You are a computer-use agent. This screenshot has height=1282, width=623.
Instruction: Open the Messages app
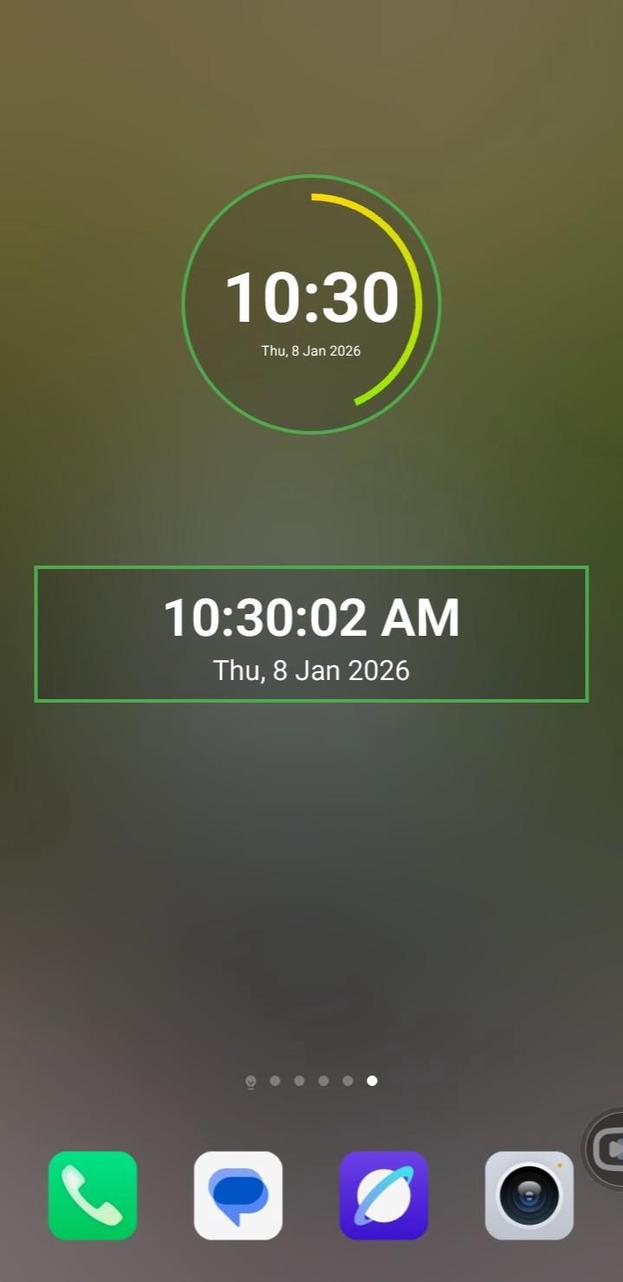238,1195
